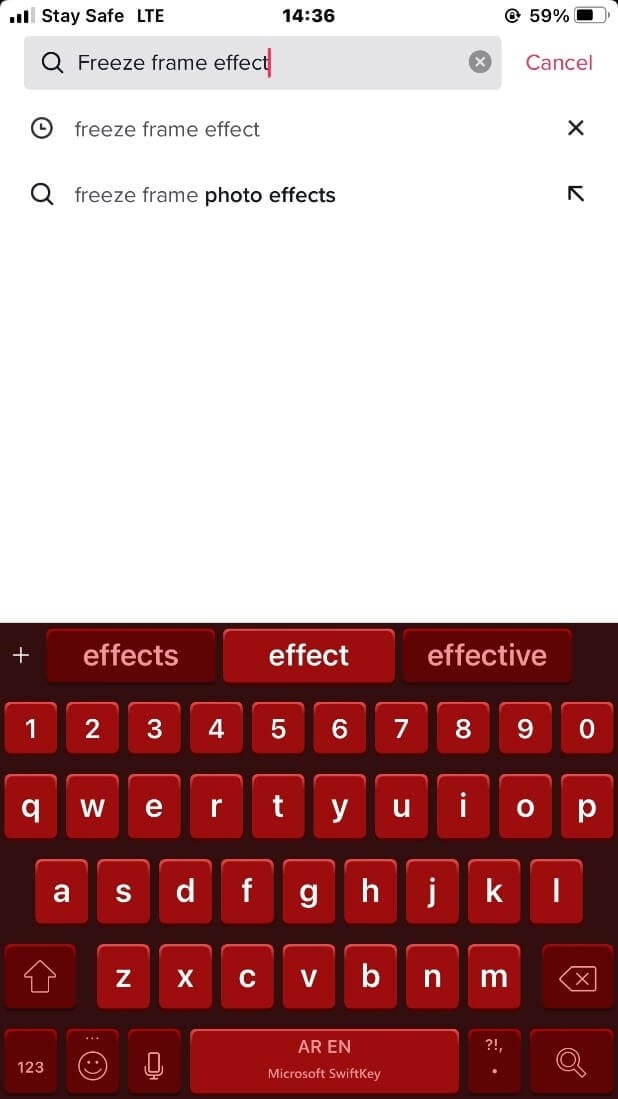Select recent search 'freeze frame effect'
The image size is (618, 1099).
click(x=167, y=129)
